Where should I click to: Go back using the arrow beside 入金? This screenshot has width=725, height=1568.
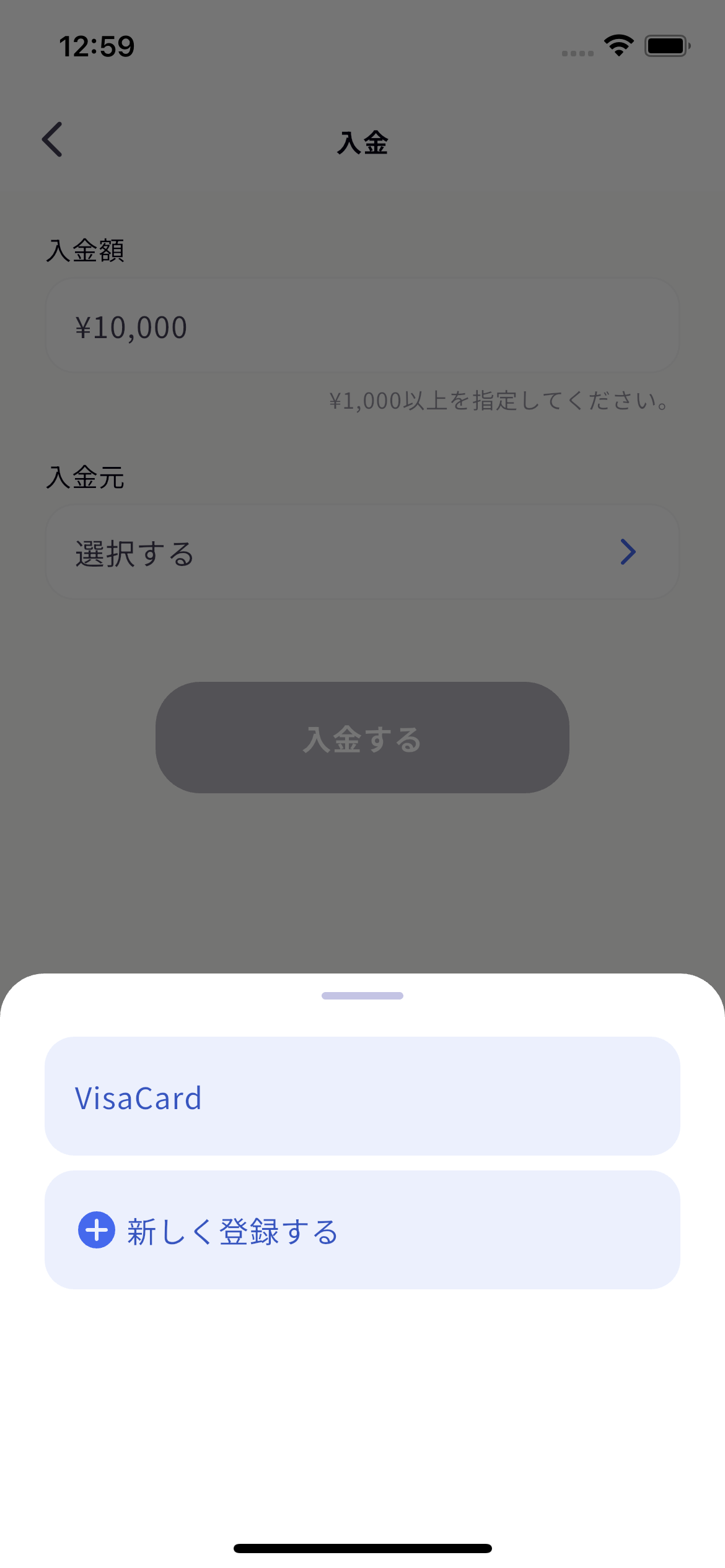point(53,139)
